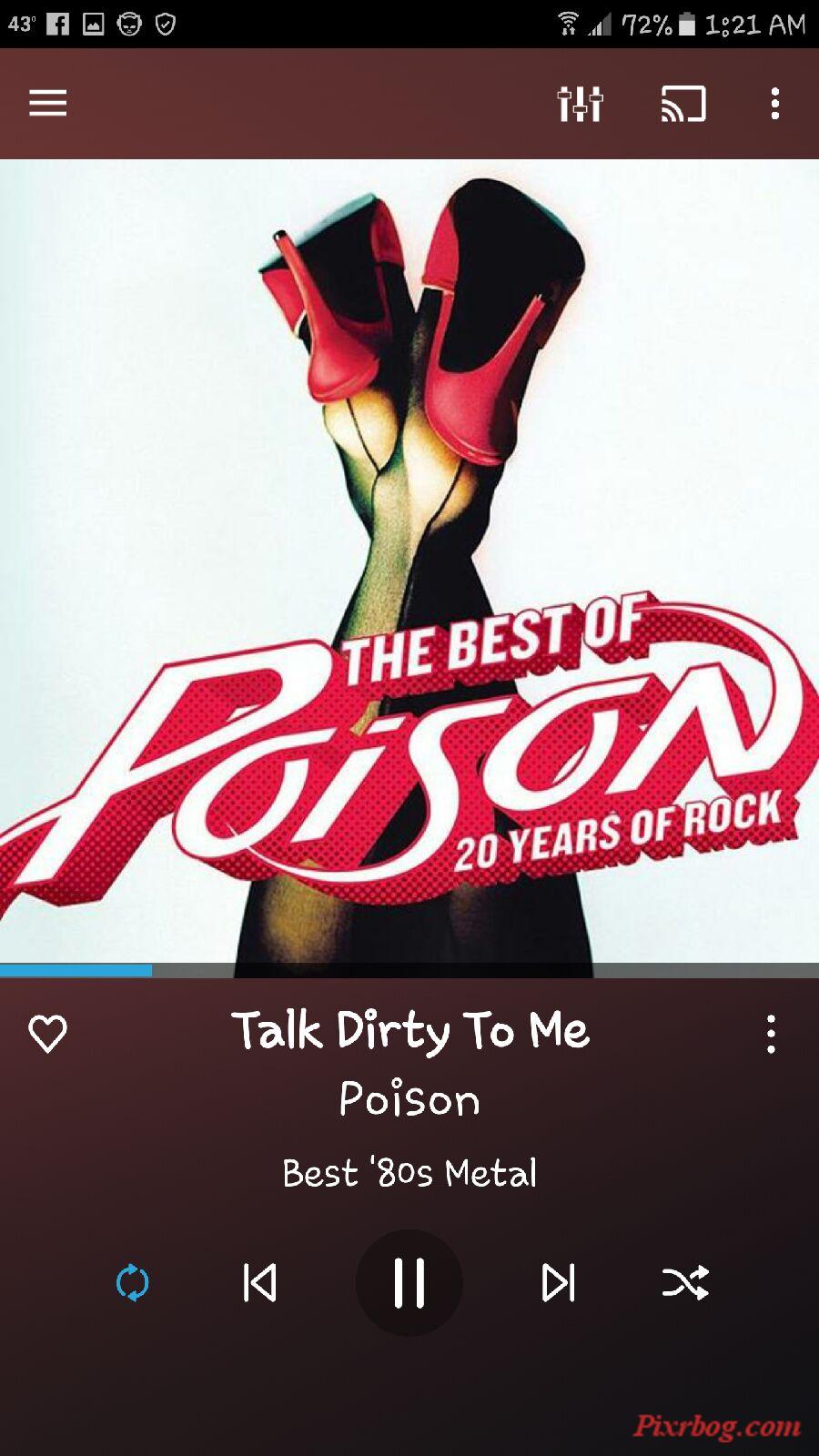Open the hamburger navigation drawer
Viewport: 819px width, 1456px height.
coord(48,103)
